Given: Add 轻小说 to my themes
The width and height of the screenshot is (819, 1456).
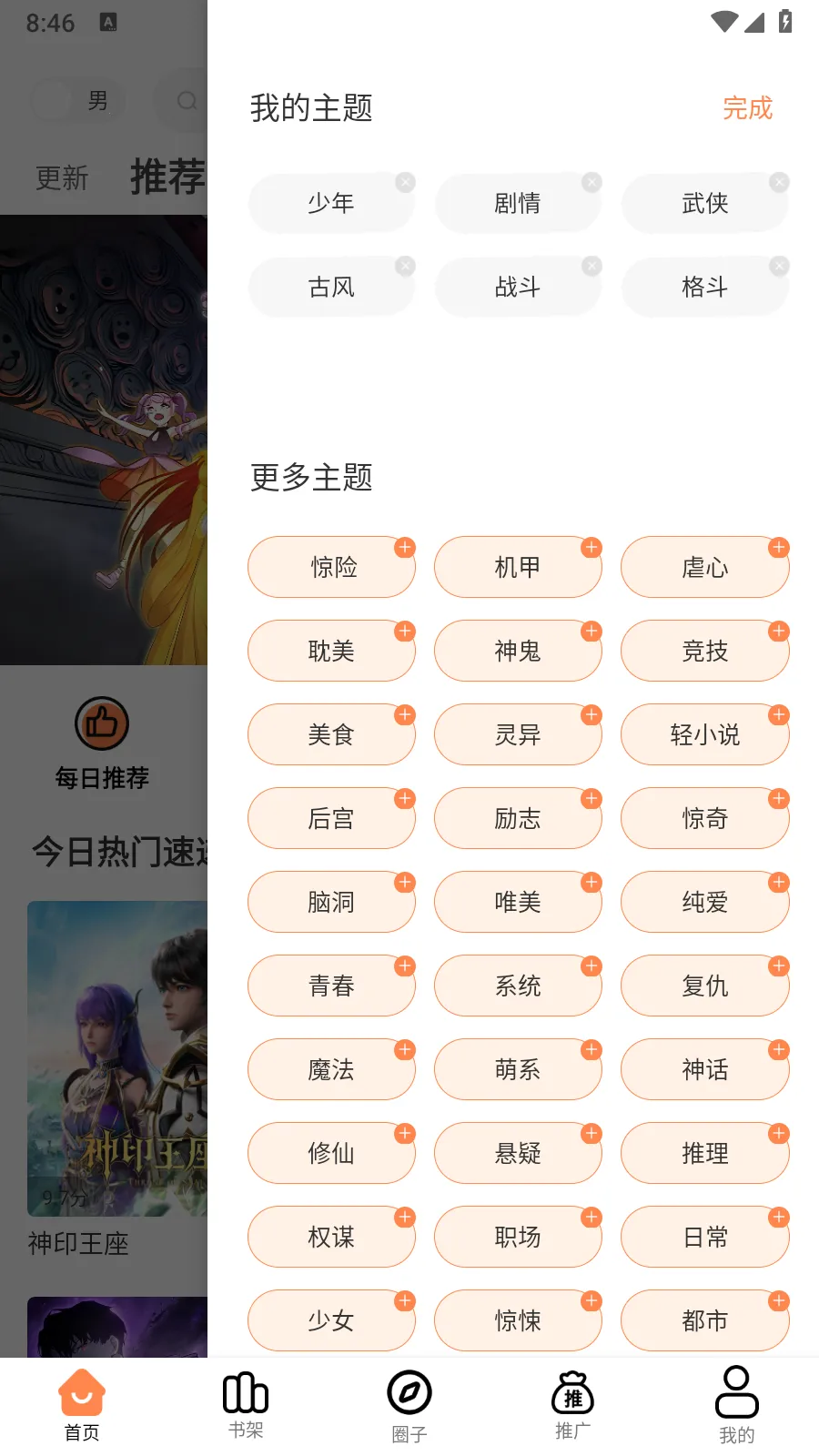Looking at the screenshot, I should (704, 734).
